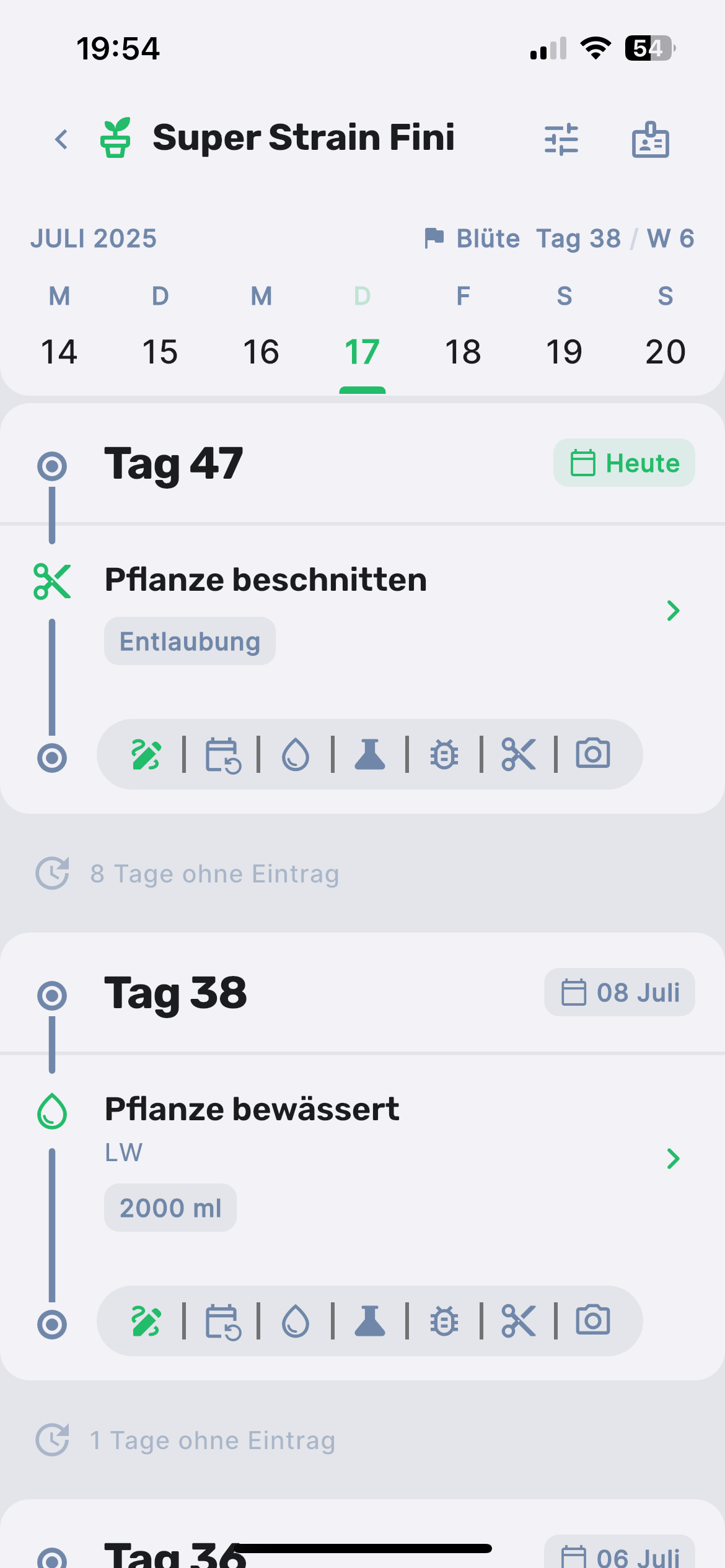The width and height of the screenshot is (725, 1568).
Task: Tap the Heute date chip
Action: click(x=624, y=463)
